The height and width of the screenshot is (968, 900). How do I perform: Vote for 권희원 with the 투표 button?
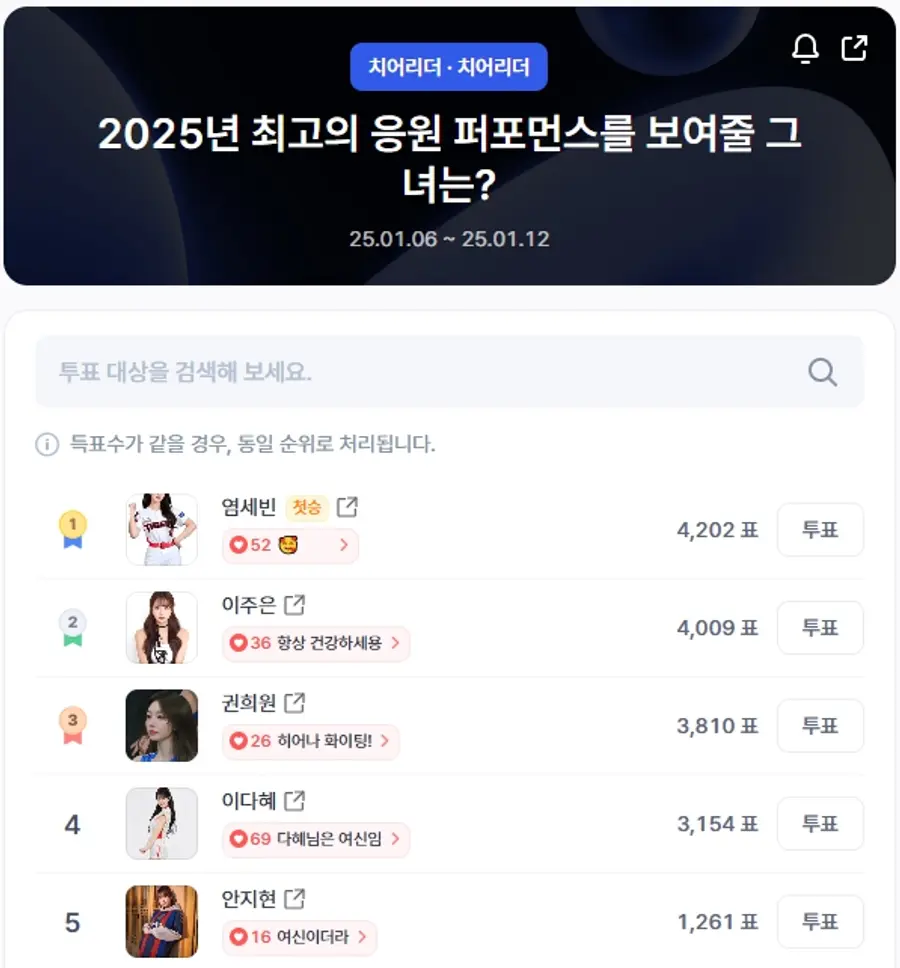click(x=820, y=726)
